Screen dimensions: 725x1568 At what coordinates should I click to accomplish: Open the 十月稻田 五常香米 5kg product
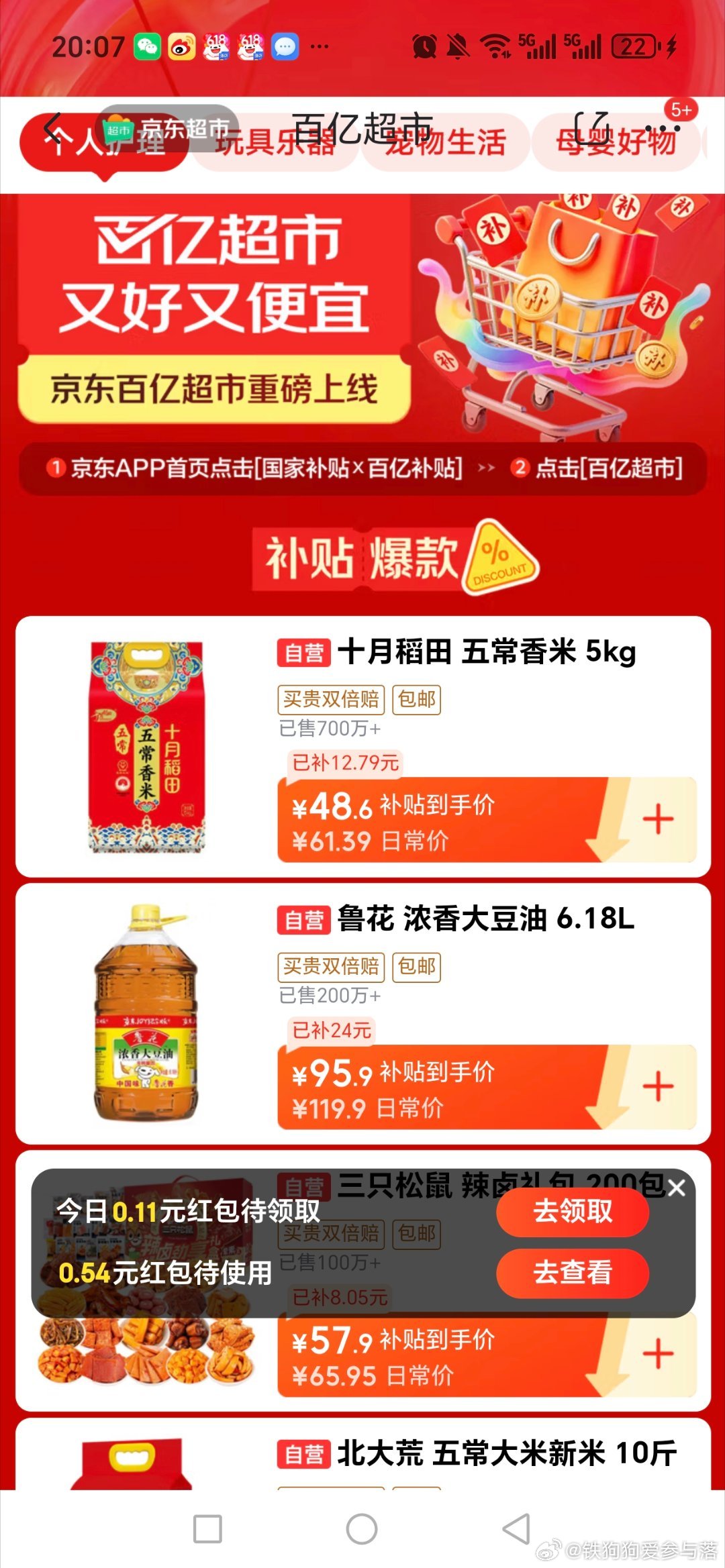[362, 746]
